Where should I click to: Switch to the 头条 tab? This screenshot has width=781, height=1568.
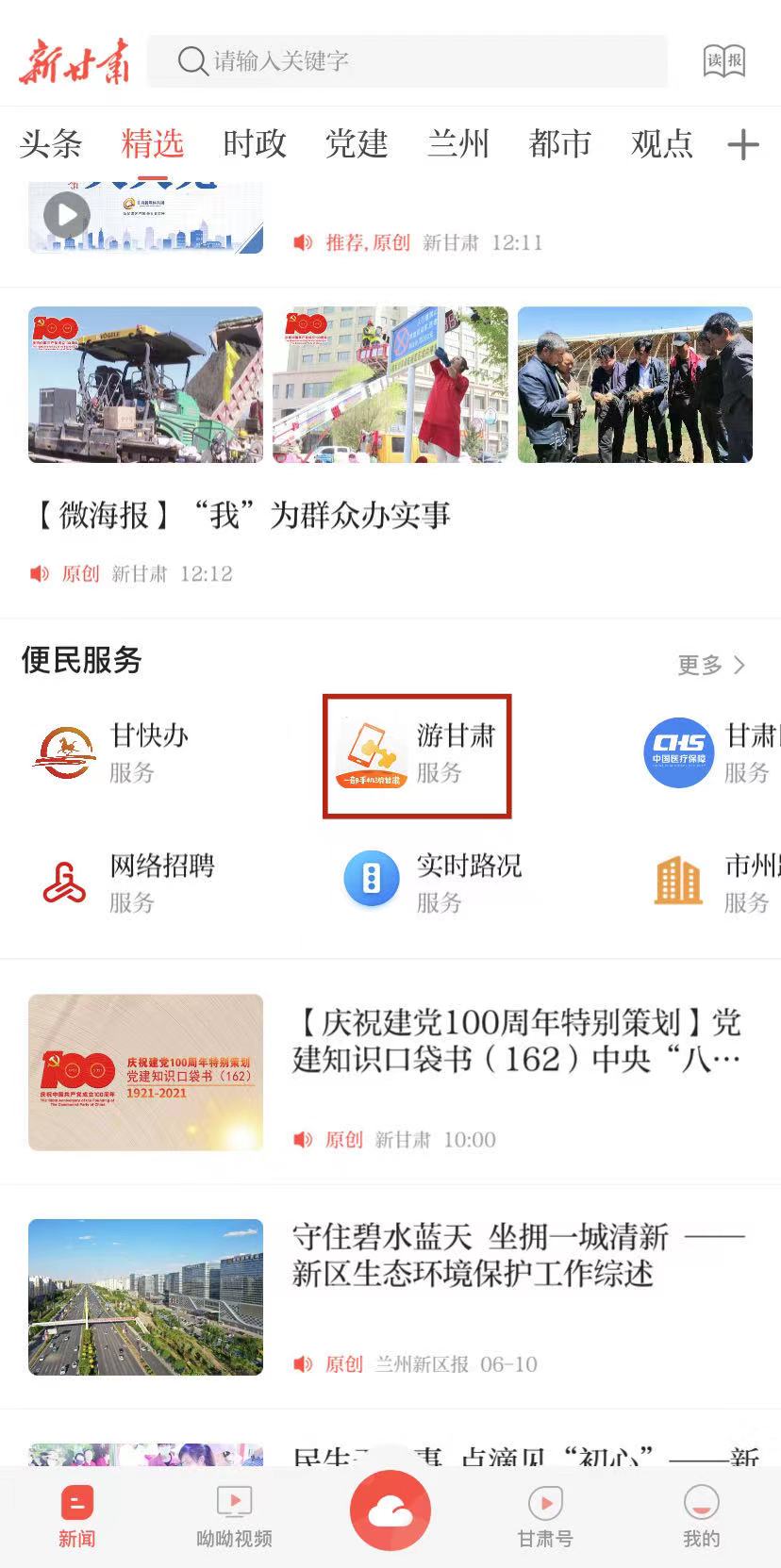pyautogui.click(x=51, y=144)
